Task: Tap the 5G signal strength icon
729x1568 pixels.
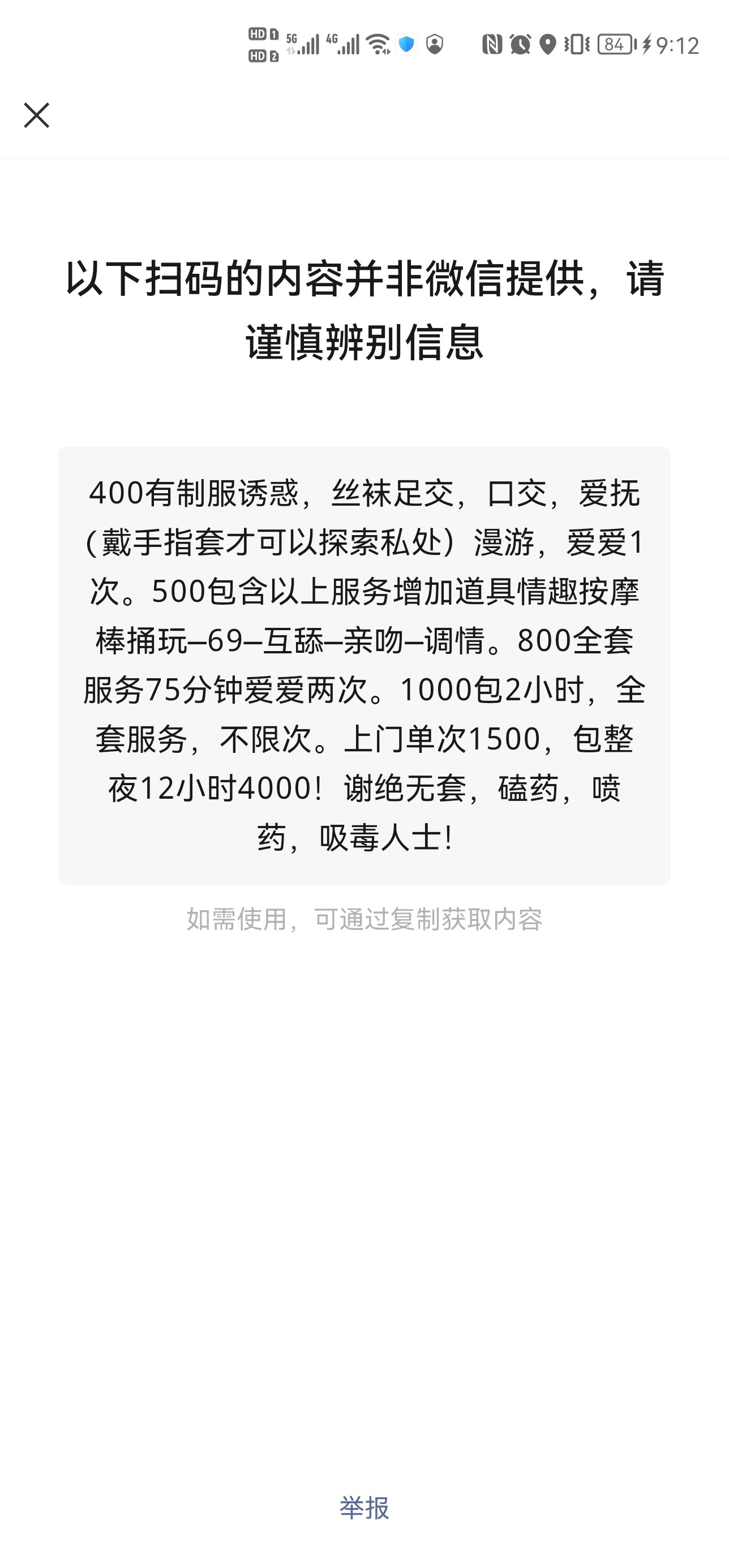Action: (x=305, y=45)
